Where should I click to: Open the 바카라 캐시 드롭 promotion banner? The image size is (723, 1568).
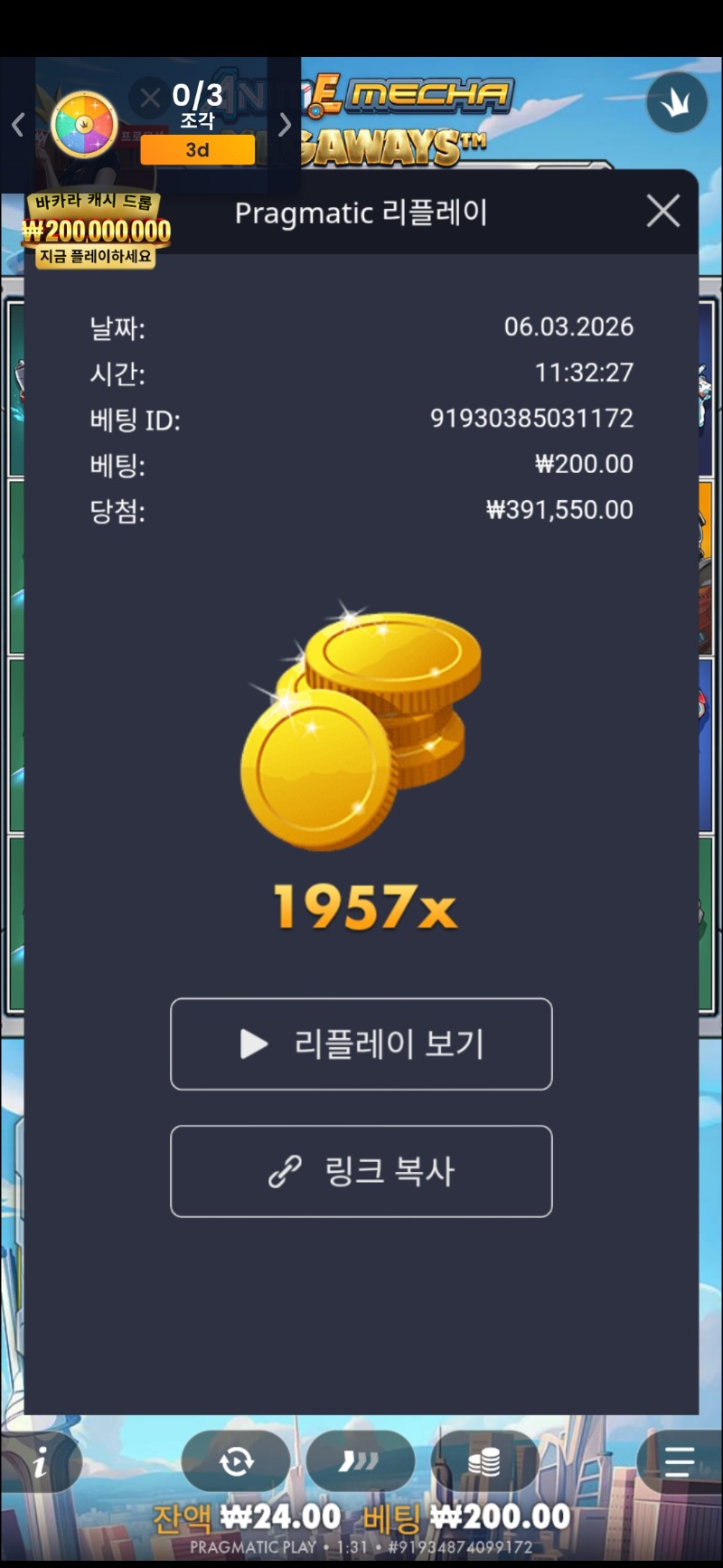click(96, 231)
